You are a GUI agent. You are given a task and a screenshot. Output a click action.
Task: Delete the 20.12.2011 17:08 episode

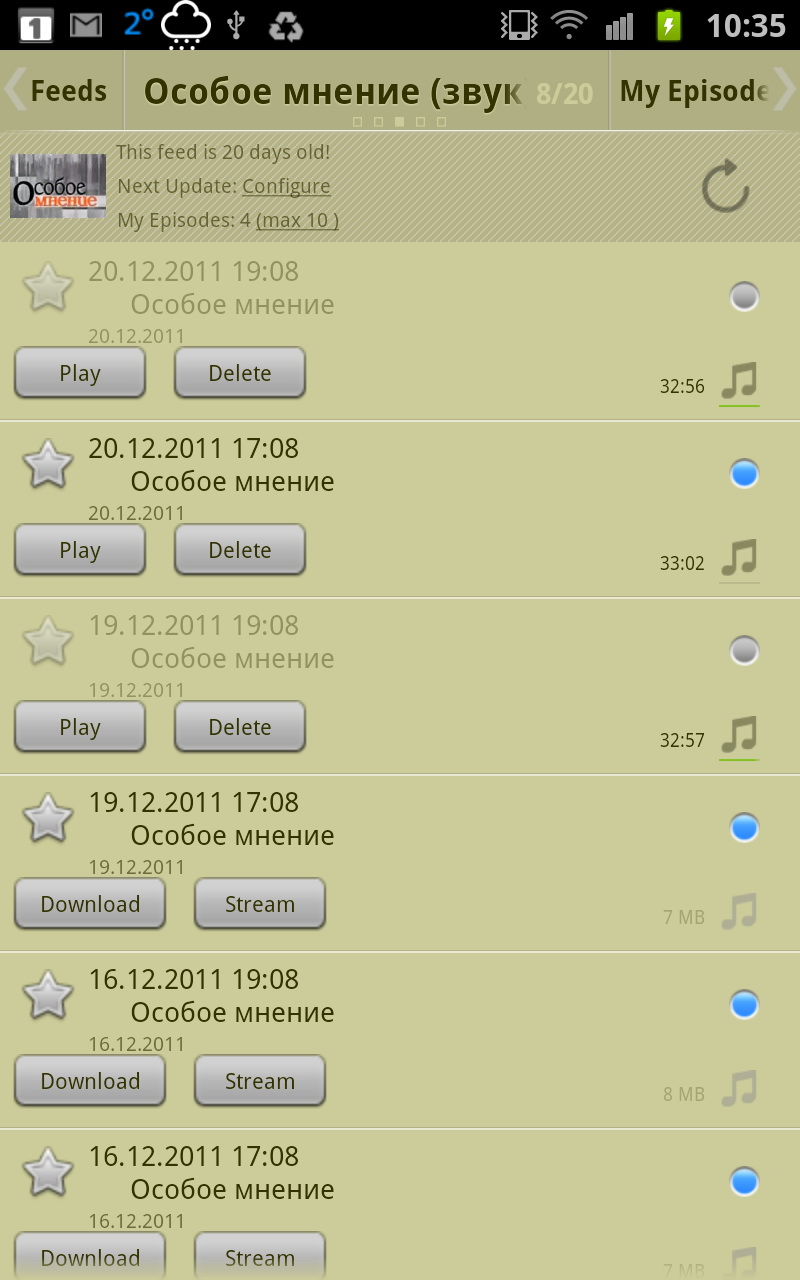pyautogui.click(x=240, y=551)
